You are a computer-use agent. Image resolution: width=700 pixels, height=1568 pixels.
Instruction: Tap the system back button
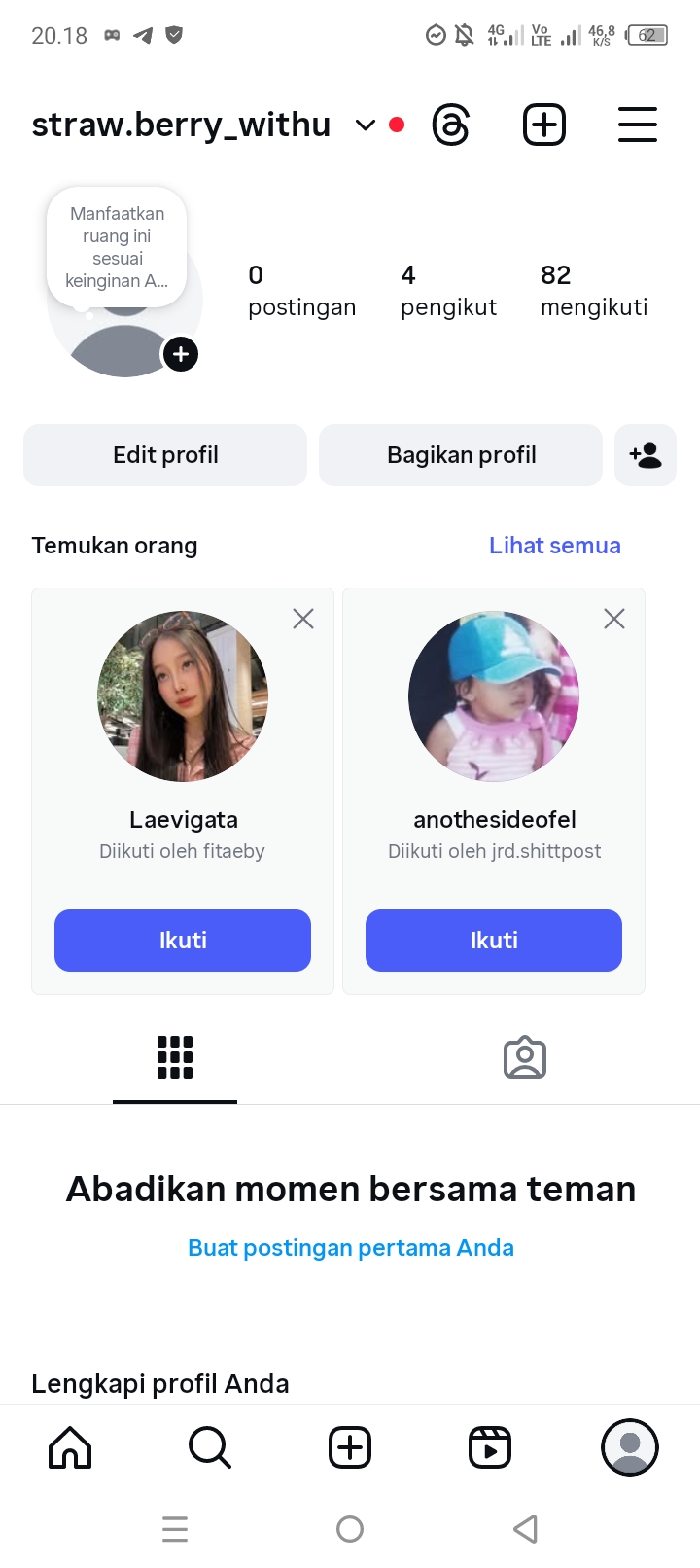pyautogui.click(x=525, y=1529)
